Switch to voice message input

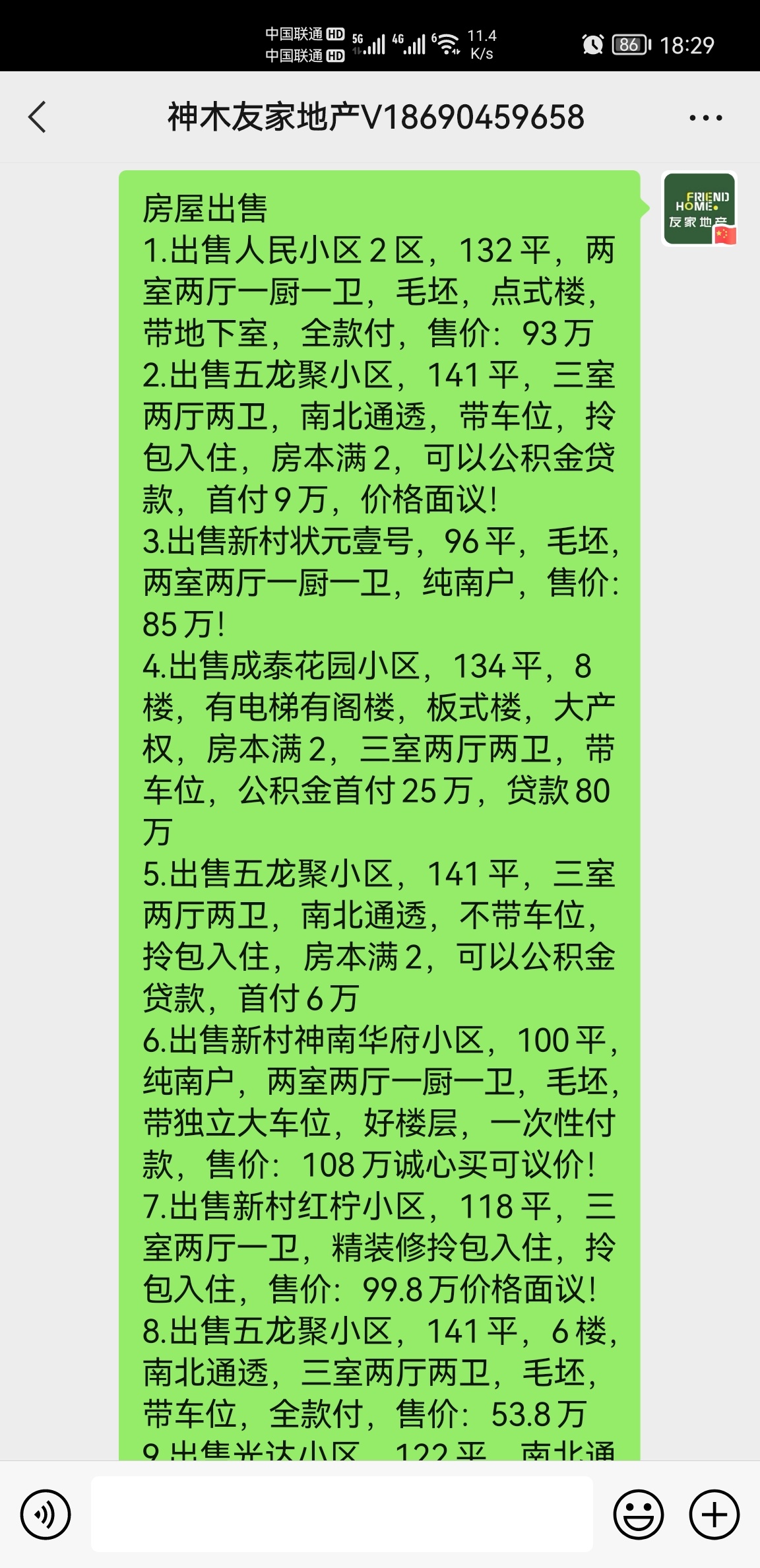46,1514
